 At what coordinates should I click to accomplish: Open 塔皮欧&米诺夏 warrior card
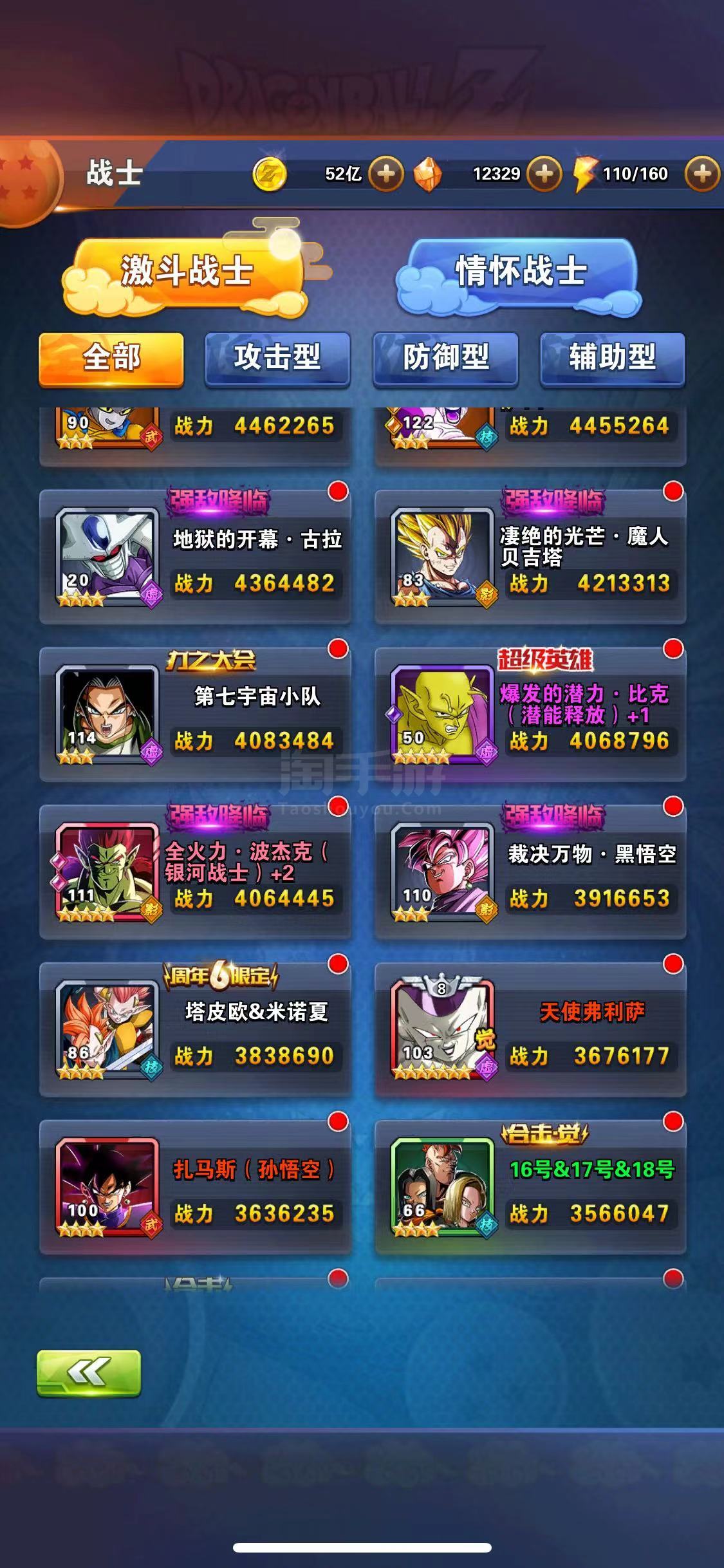[195, 1030]
